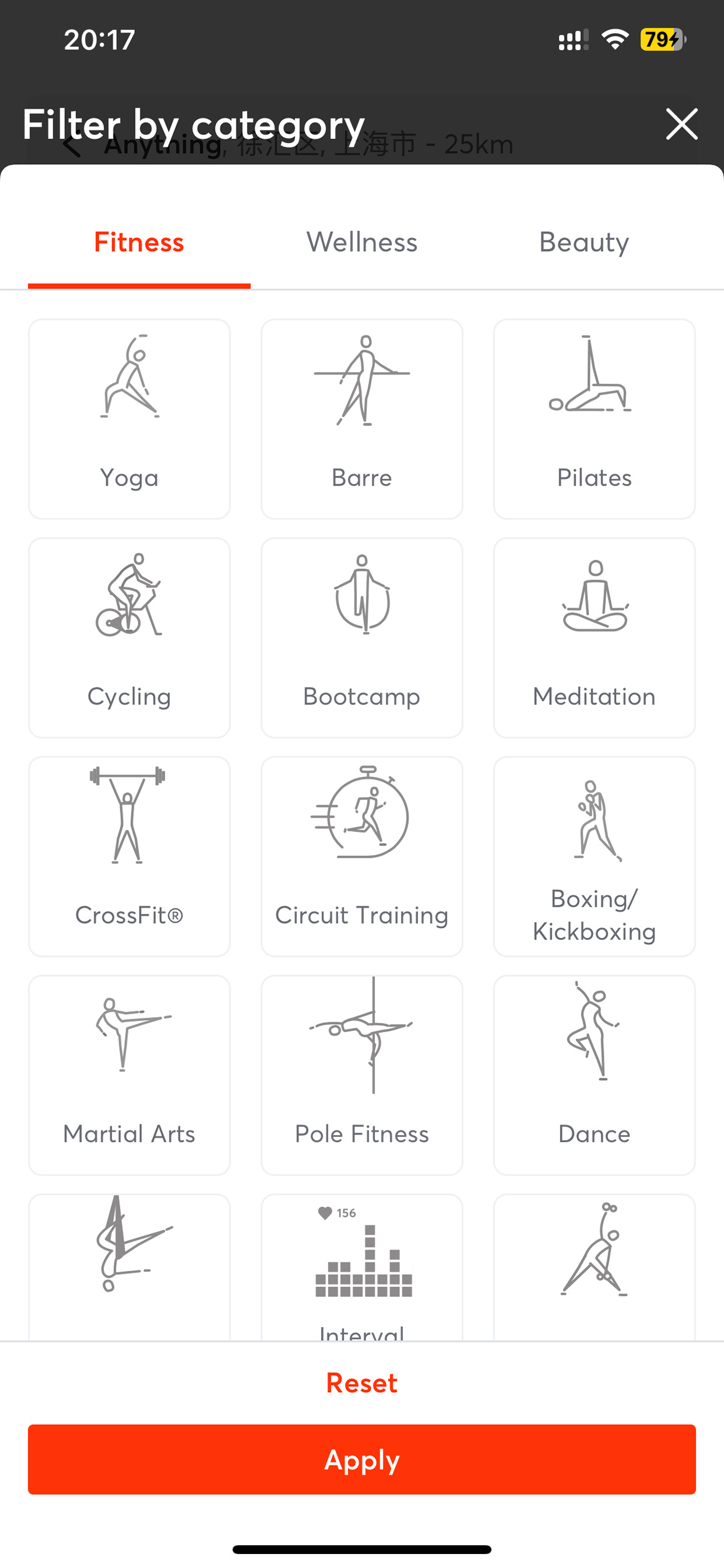724x1568 pixels.
Task: Choose the Barre category
Action: pyautogui.click(x=362, y=419)
